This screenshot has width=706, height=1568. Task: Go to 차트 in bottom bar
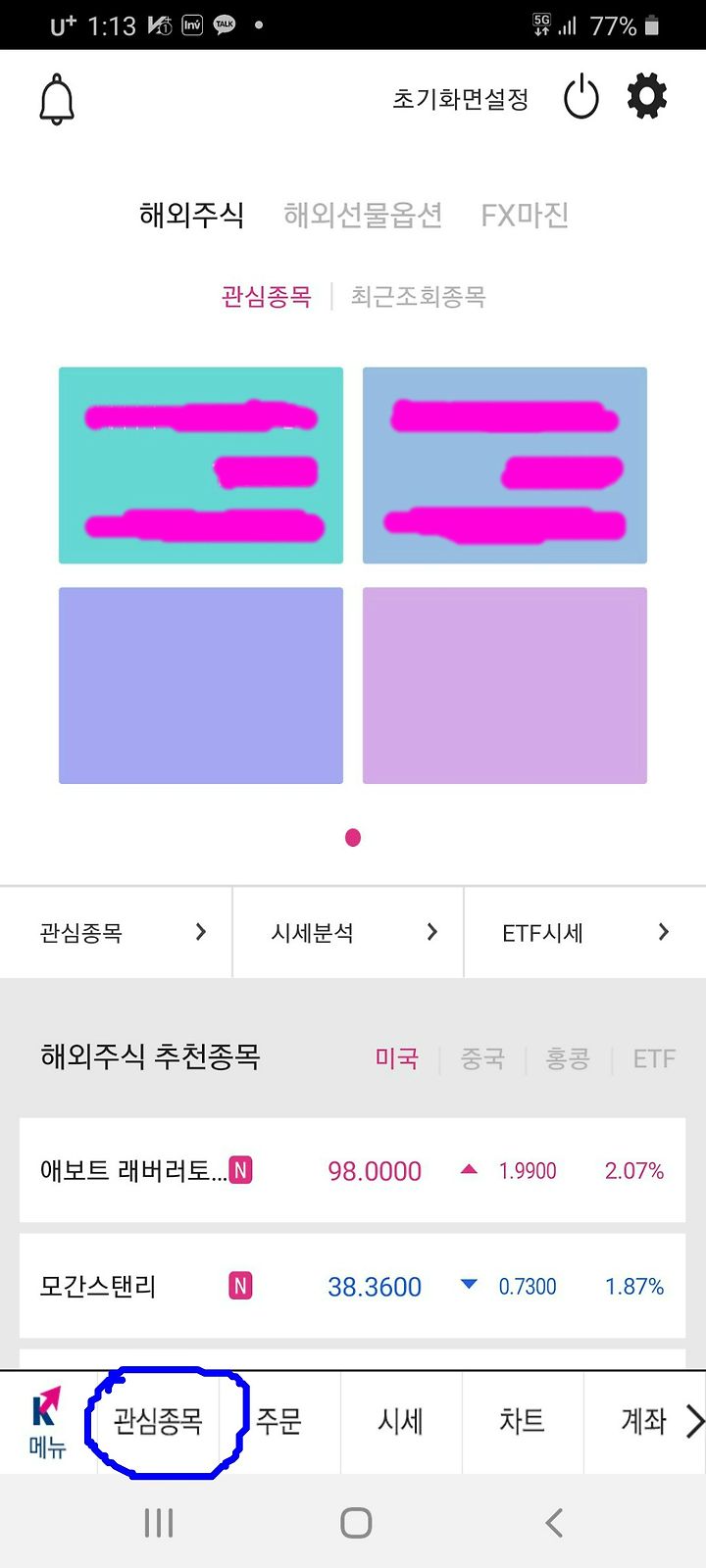(x=523, y=1421)
